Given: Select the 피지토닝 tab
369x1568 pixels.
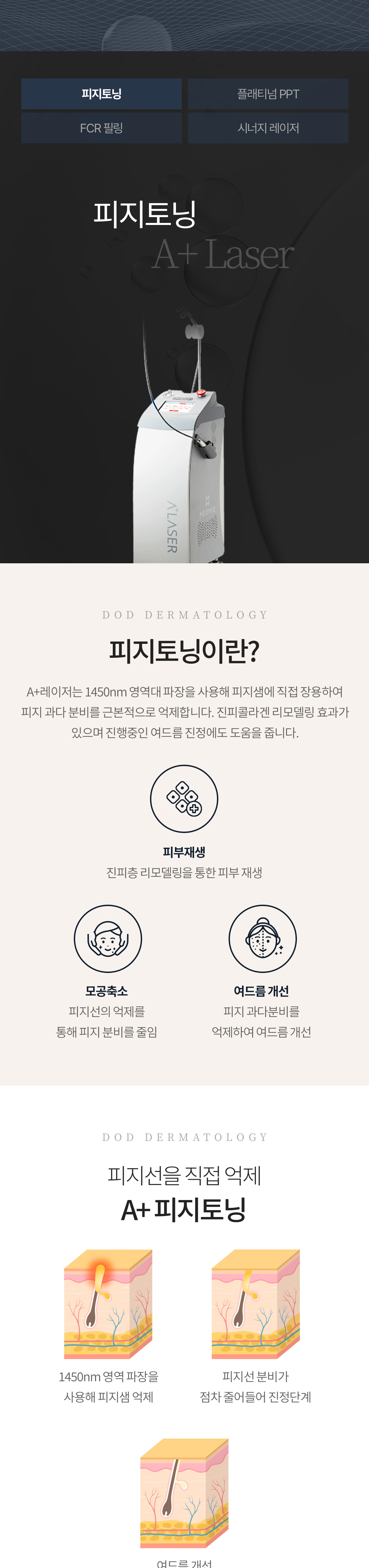Looking at the screenshot, I should click(101, 94).
